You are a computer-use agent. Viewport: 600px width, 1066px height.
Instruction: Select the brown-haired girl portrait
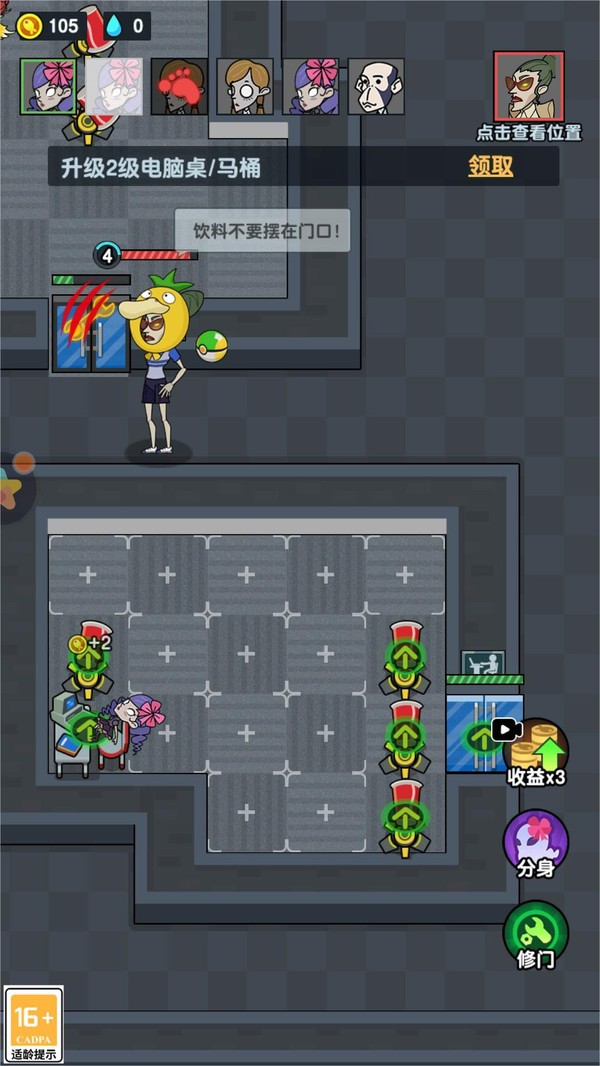pos(245,86)
